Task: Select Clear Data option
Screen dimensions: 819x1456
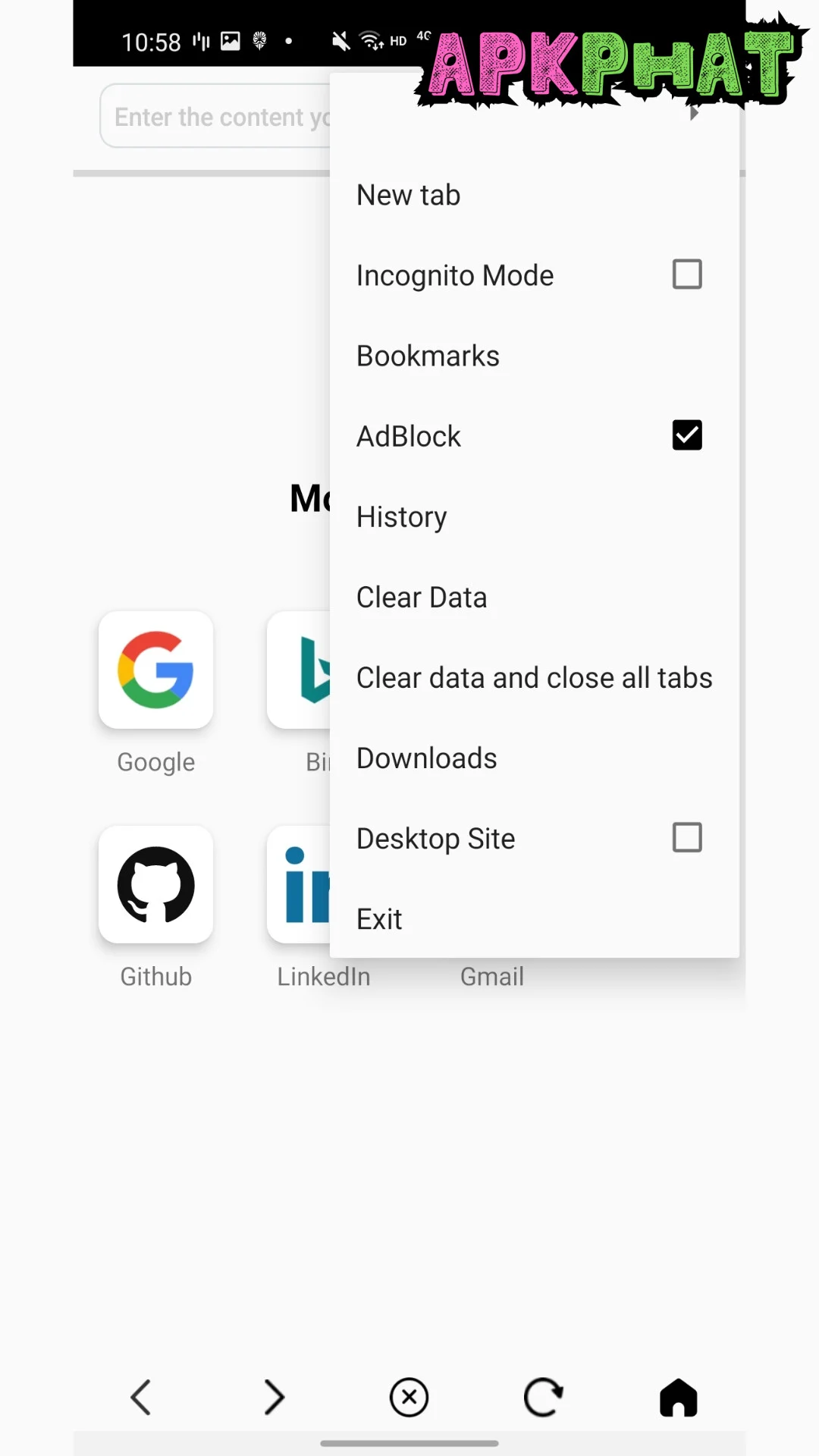Action: pyautogui.click(x=422, y=598)
